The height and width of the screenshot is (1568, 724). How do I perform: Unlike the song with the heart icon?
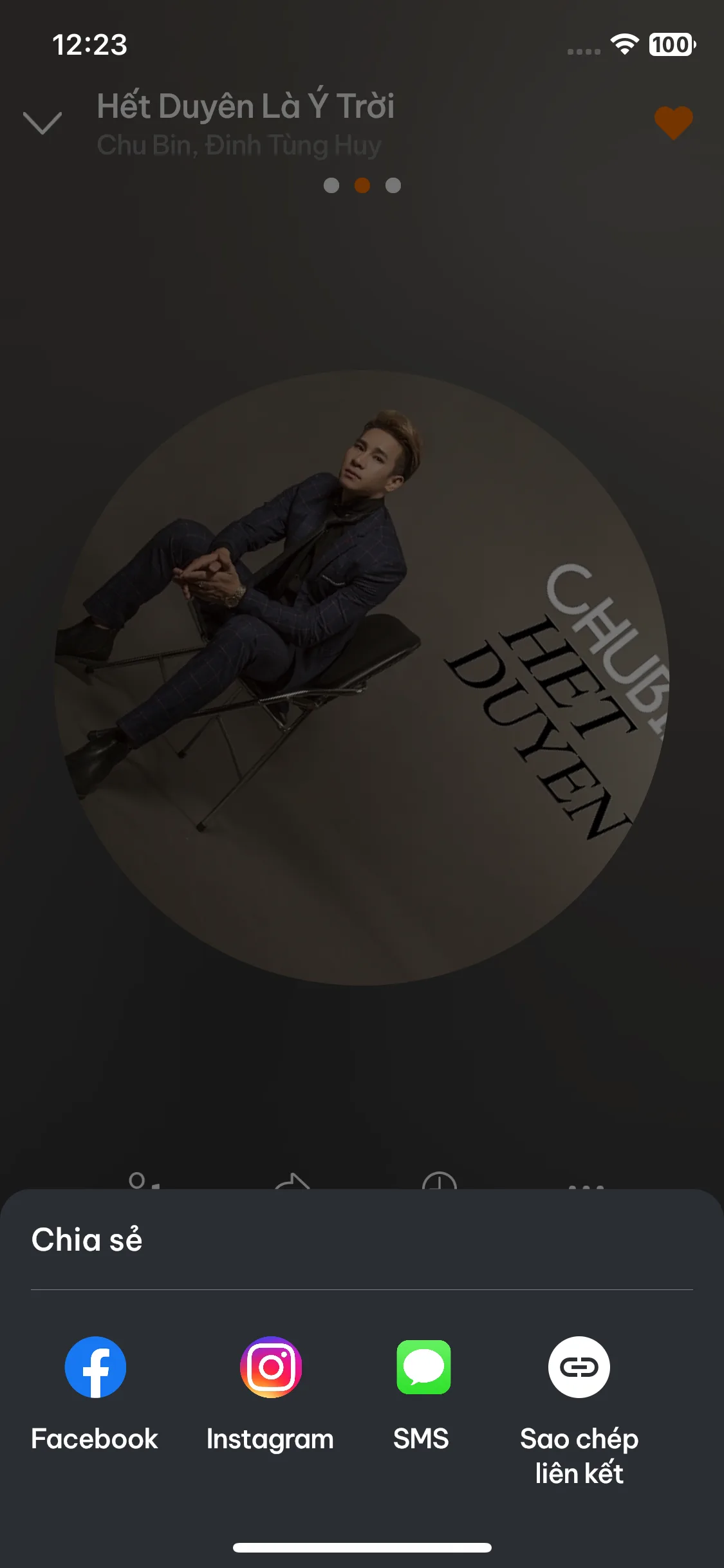click(673, 122)
